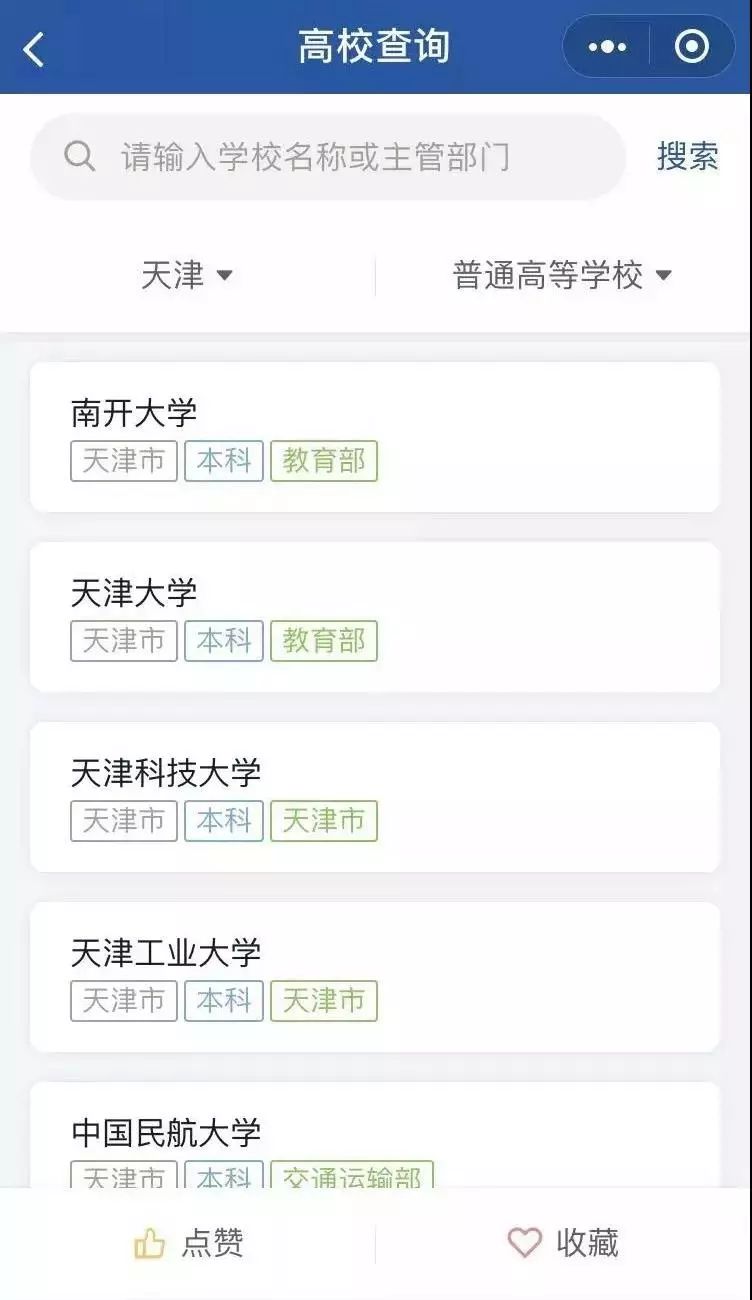Click the 本科 tag under 天津大学

224,641
